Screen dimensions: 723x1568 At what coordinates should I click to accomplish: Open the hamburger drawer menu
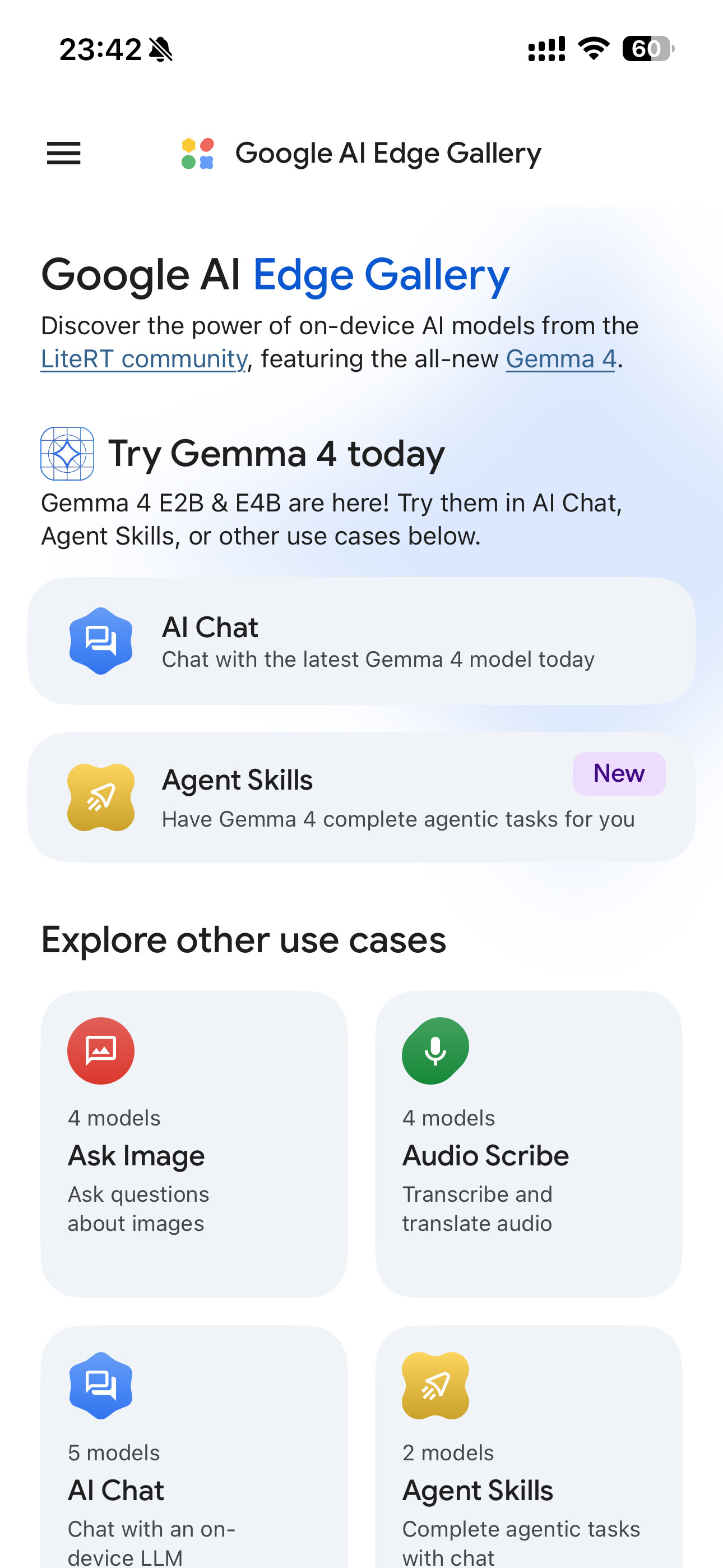point(64,154)
